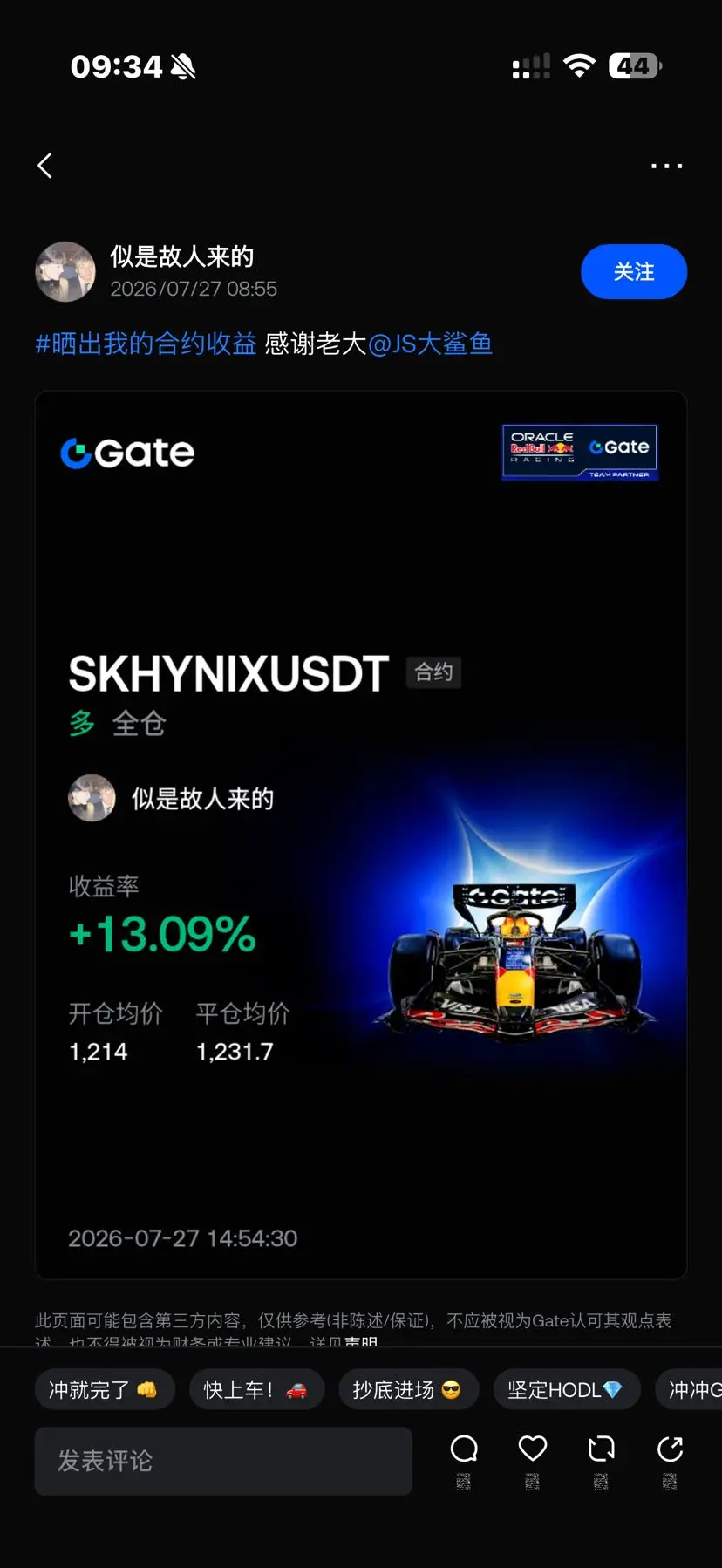Like this post with the heart icon
Image resolution: width=722 pixels, height=1568 pixels.
click(533, 1449)
